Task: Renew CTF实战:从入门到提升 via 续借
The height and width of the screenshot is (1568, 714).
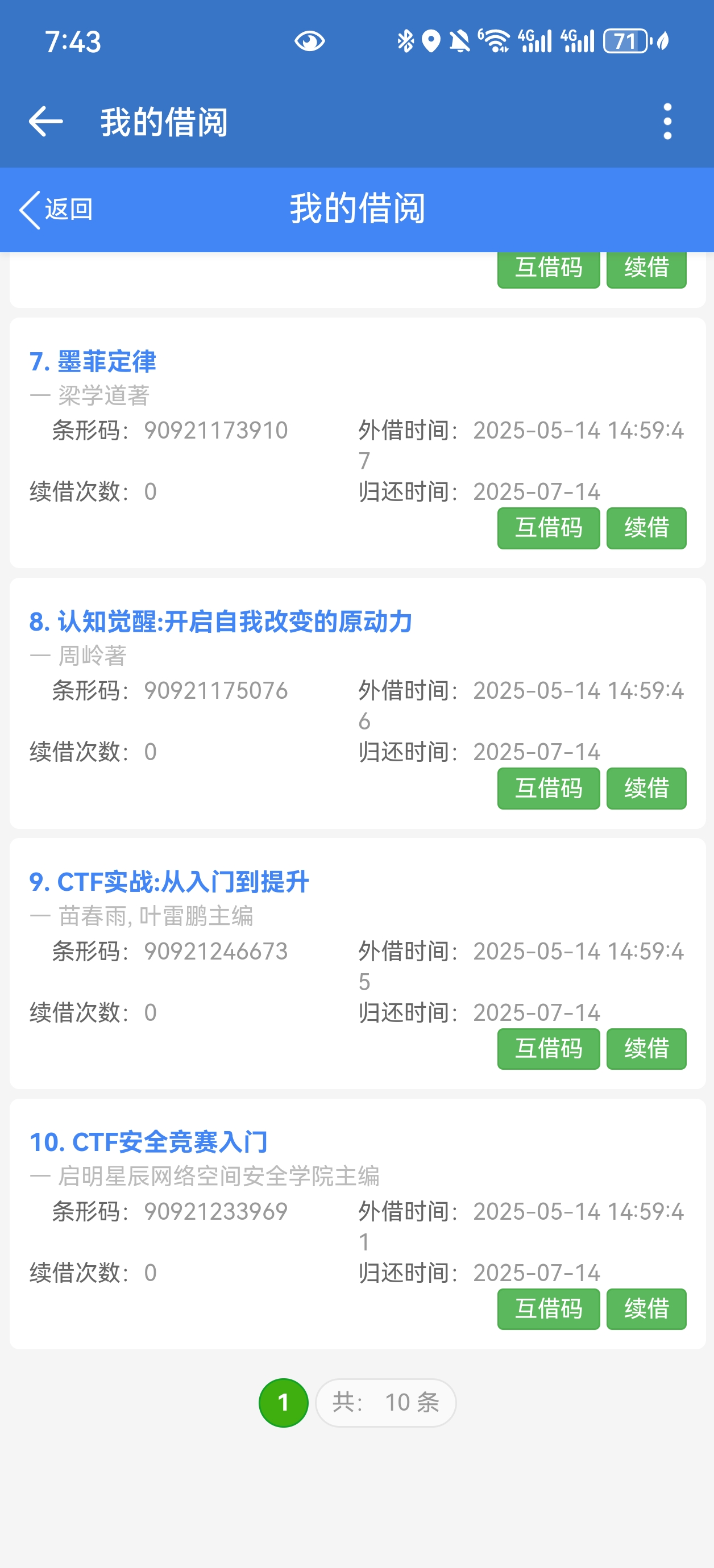Action: click(x=646, y=1049)
